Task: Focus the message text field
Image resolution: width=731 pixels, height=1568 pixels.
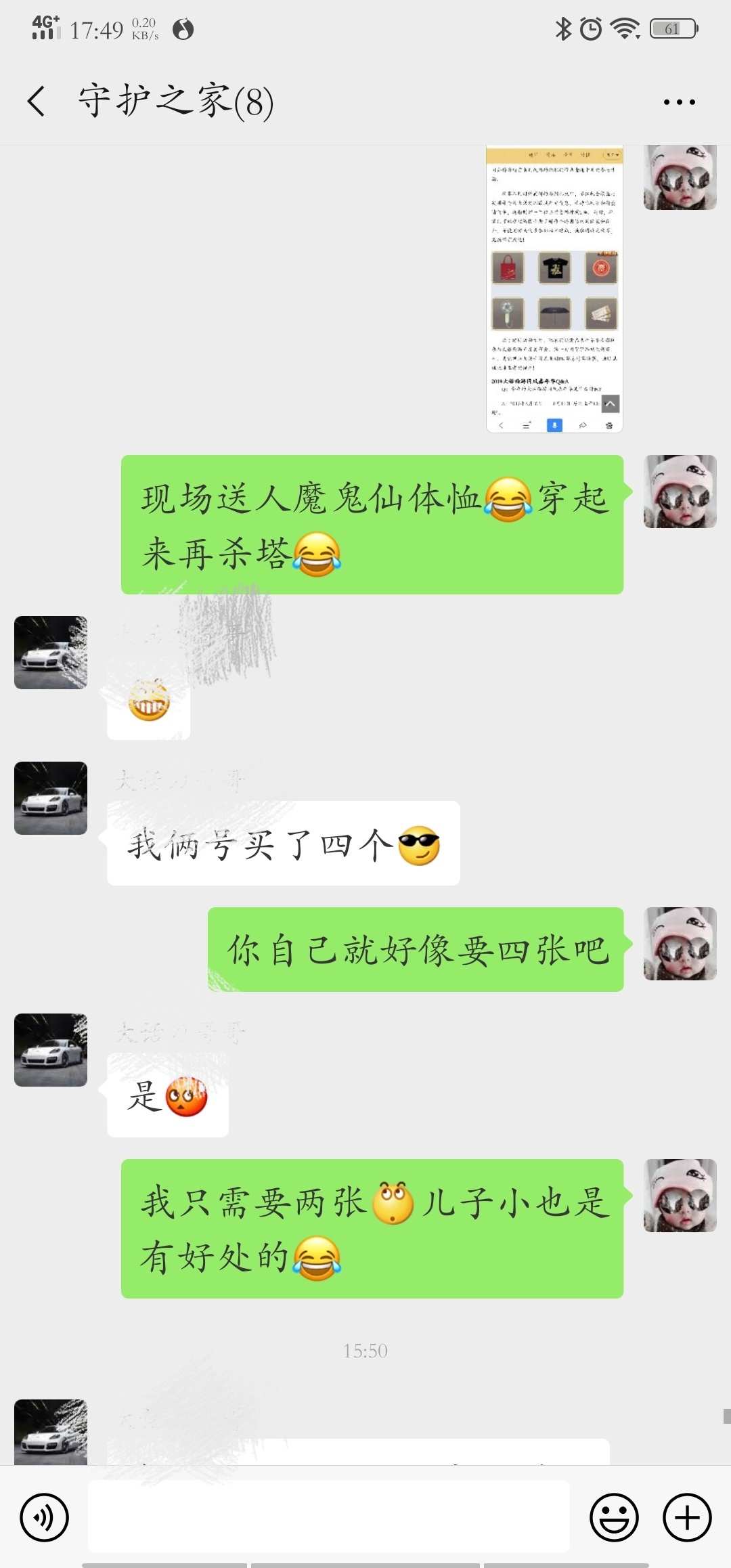Action: click(x=328, y=1516)
